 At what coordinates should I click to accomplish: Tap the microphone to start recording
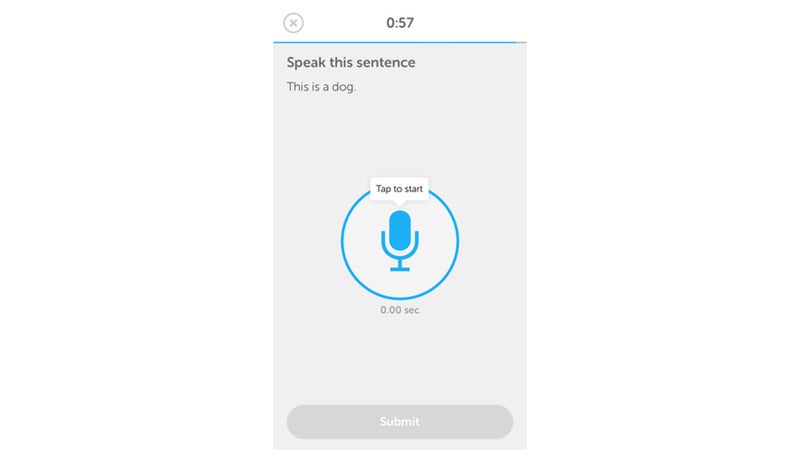click(x=400, y=241)
